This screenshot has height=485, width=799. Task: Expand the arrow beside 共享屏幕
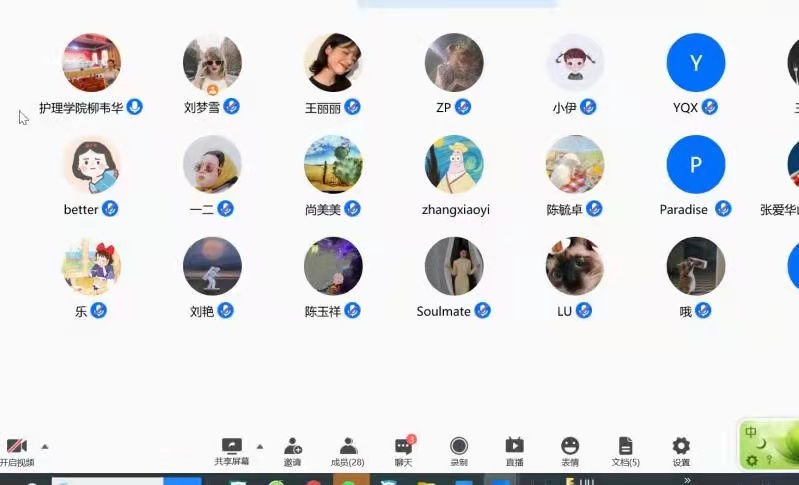tap(260, 447)
